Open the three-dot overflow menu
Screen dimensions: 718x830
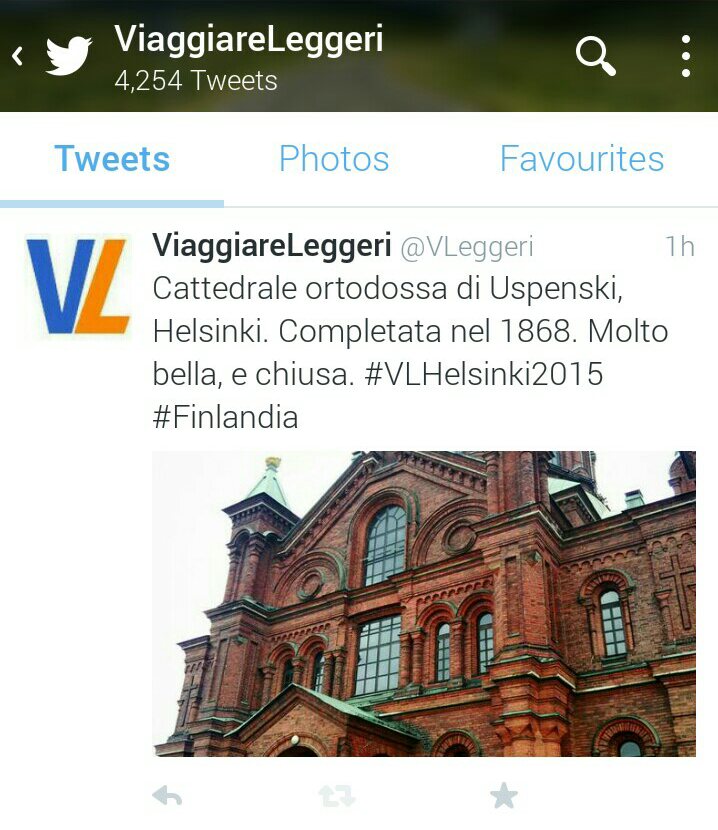pos(686,56)
